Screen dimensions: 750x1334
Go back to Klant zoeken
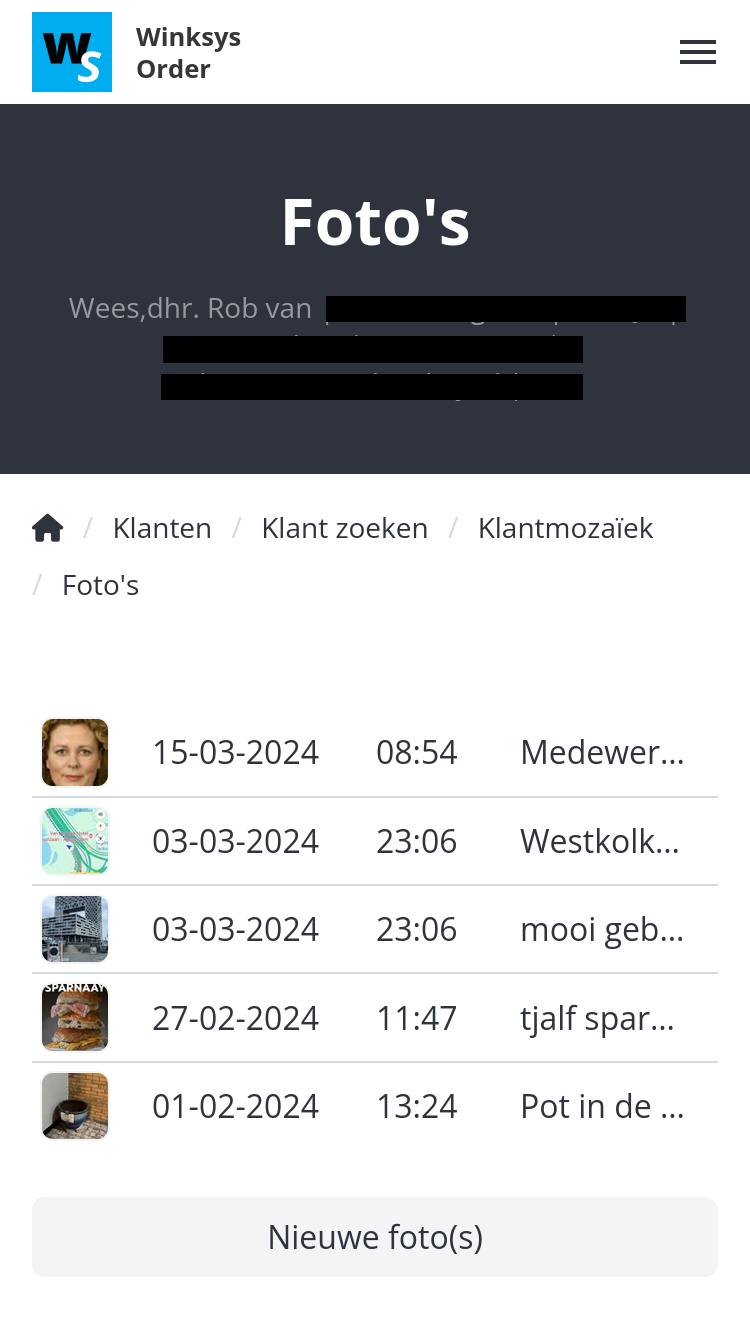tap(344, 528)
